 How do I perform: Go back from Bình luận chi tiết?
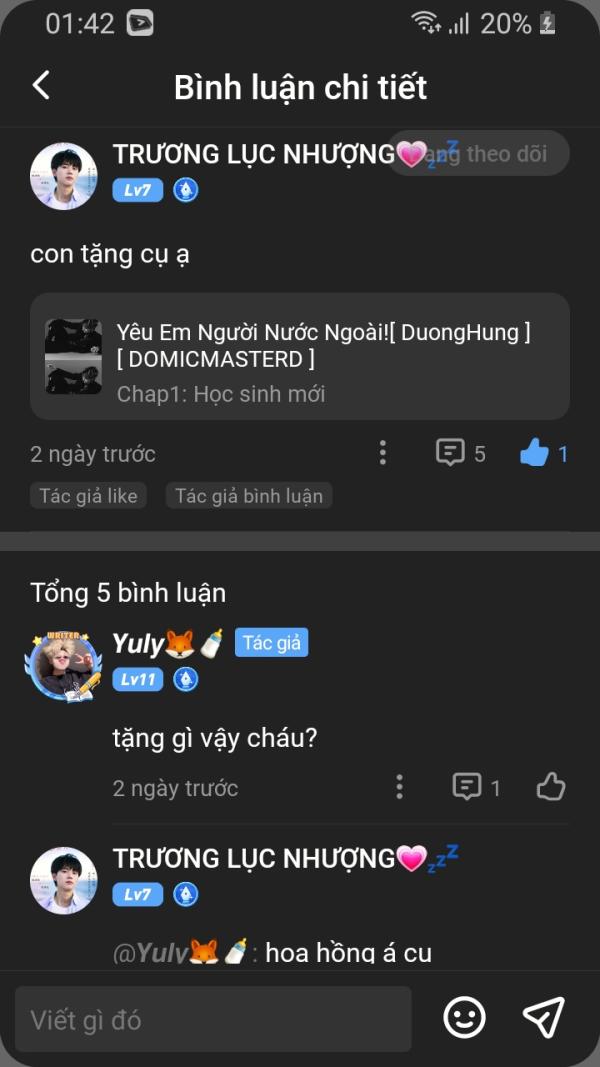[x=41, y=86]
